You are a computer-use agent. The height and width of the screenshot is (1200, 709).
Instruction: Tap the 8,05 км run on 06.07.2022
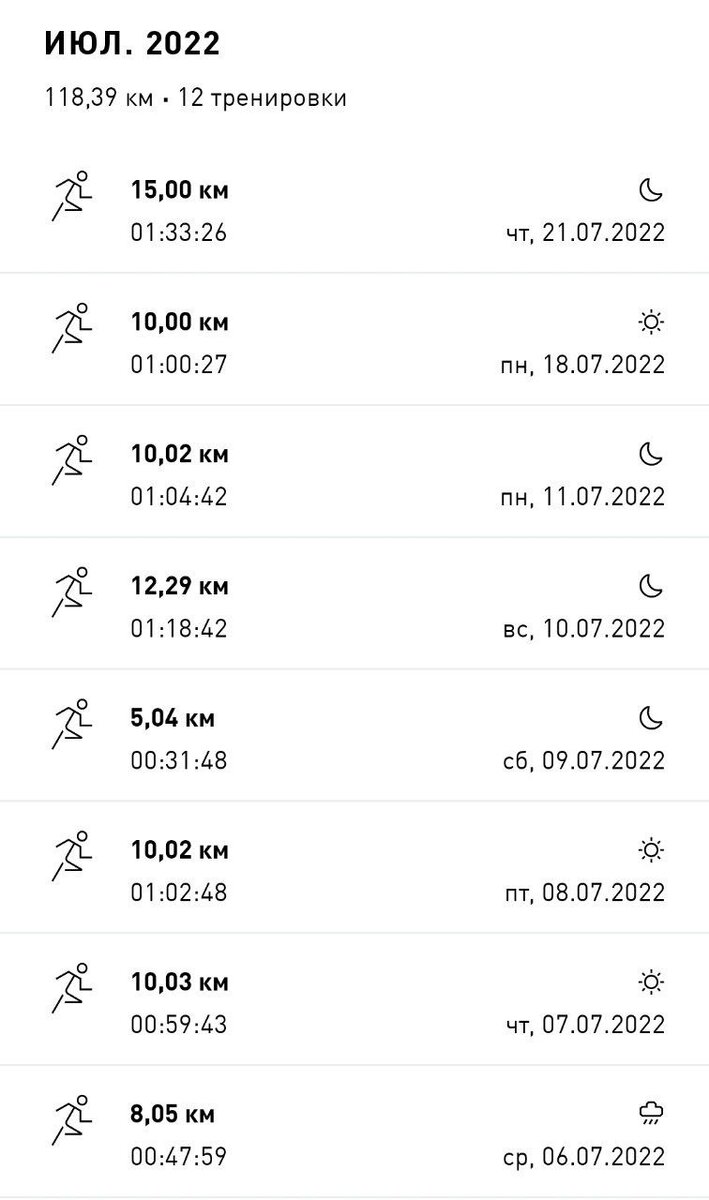pos(354,1134)
